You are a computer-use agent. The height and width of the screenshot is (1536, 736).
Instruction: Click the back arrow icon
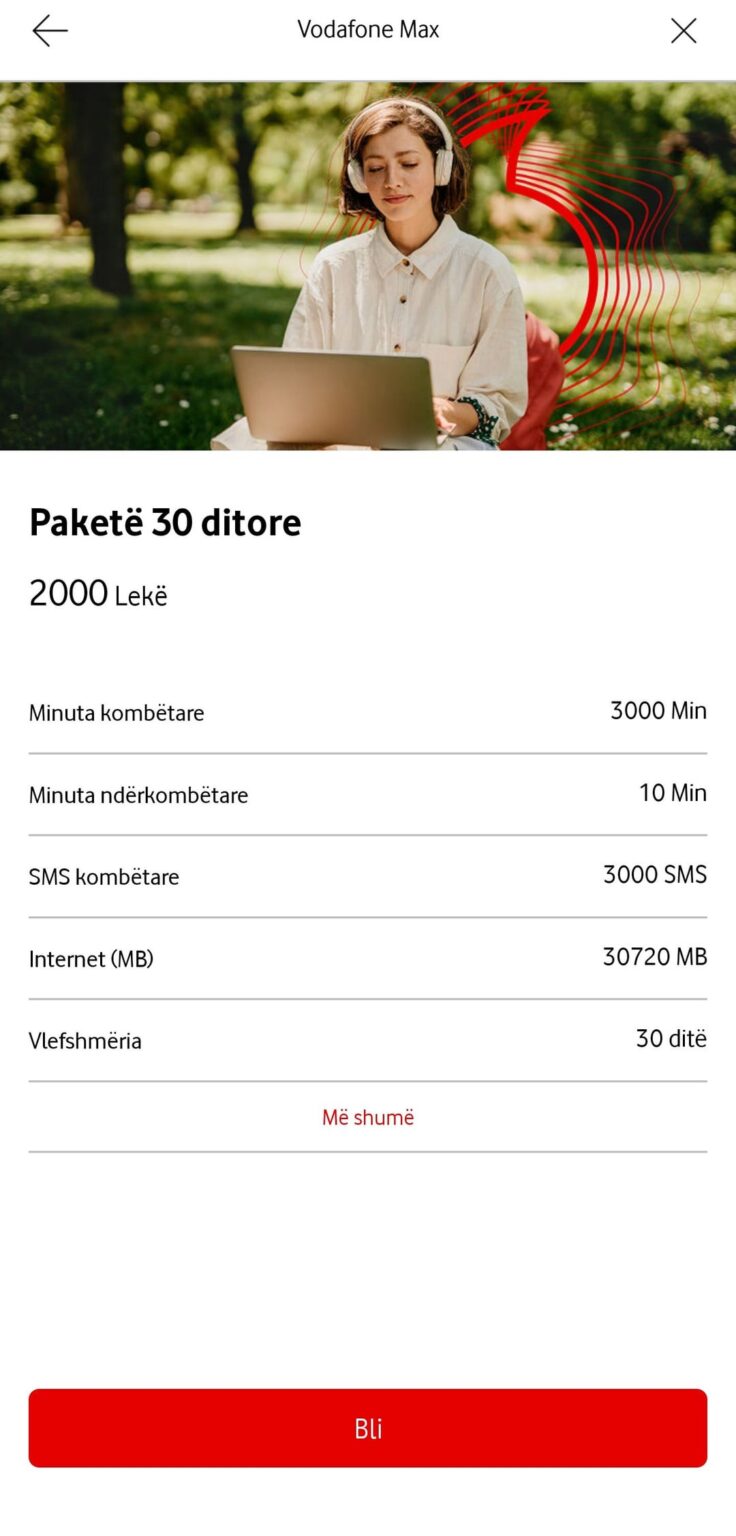pyautogui.click(x=50, y=30)
